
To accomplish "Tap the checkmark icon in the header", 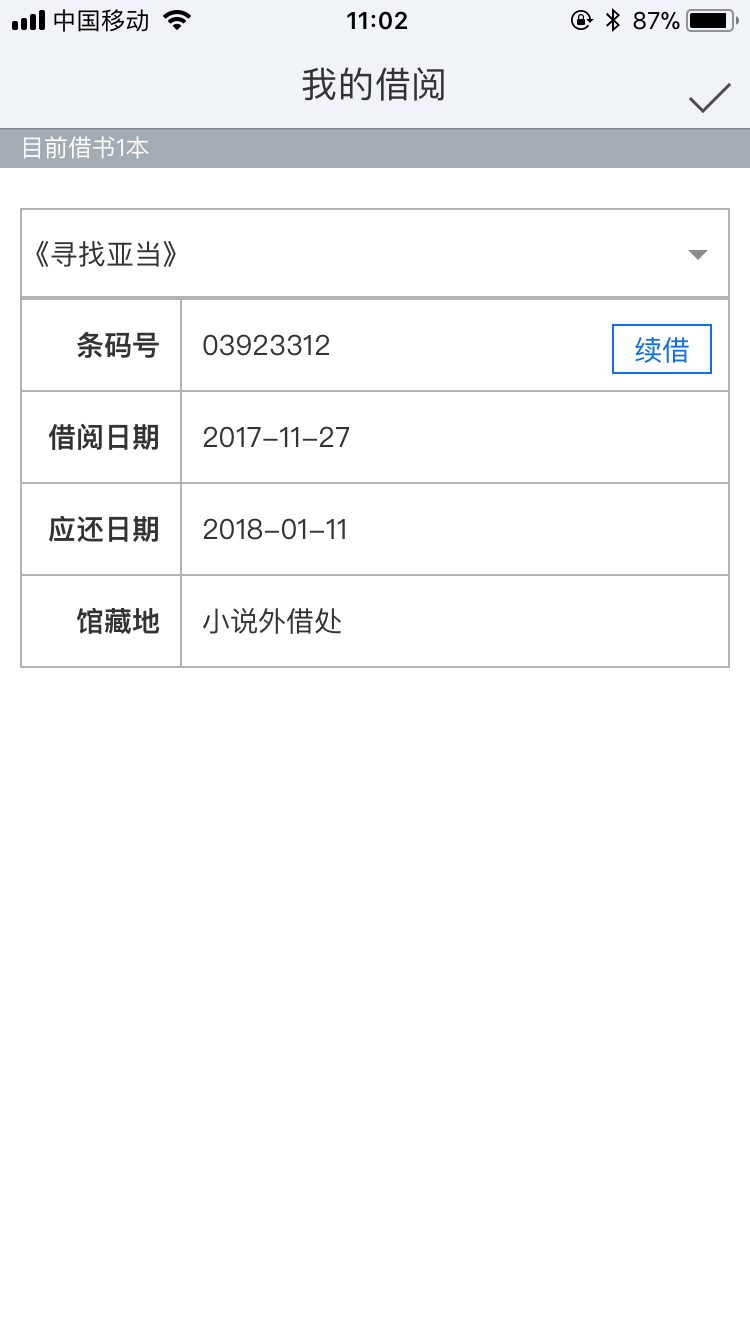I will click(x=709, y=97).
